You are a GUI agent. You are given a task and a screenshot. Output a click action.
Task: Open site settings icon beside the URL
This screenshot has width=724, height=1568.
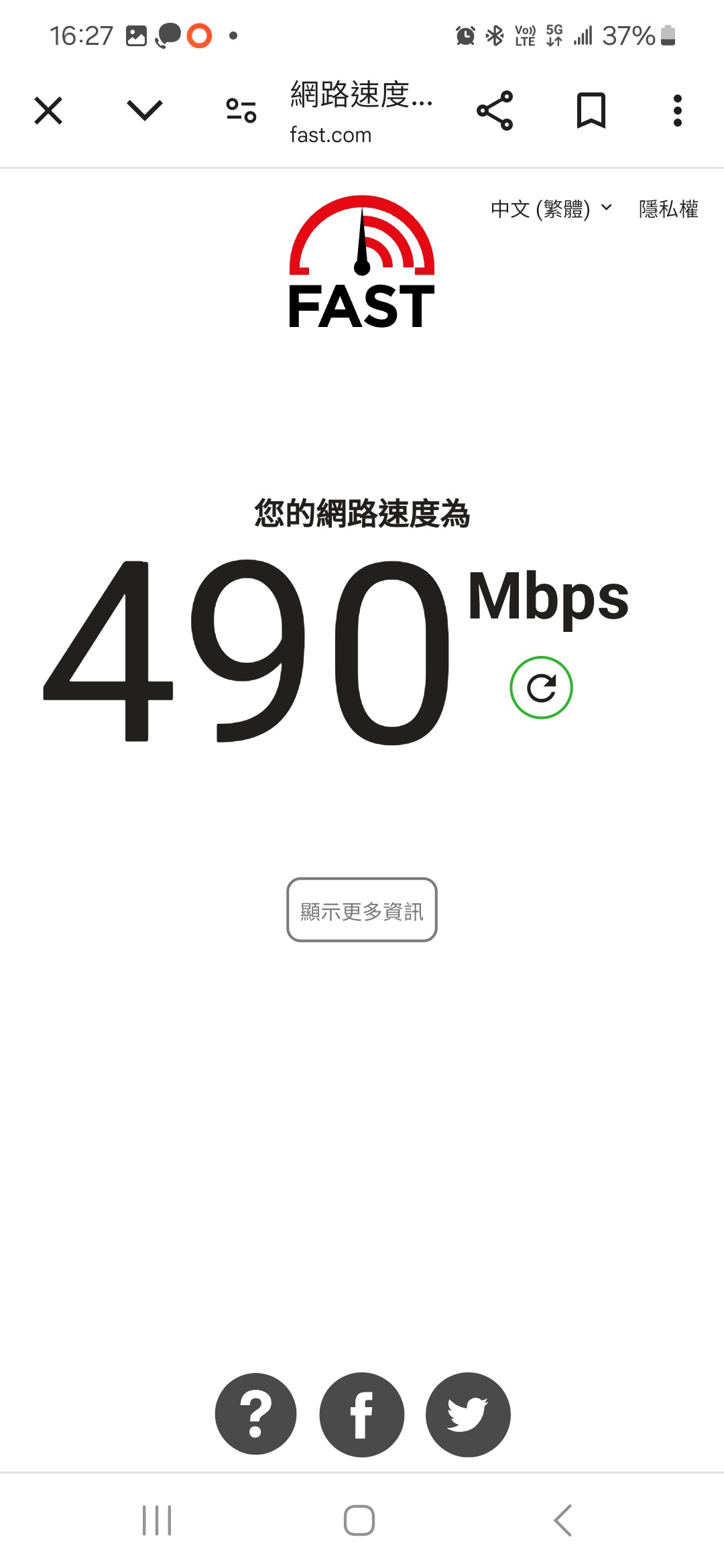tap(241, 111)
